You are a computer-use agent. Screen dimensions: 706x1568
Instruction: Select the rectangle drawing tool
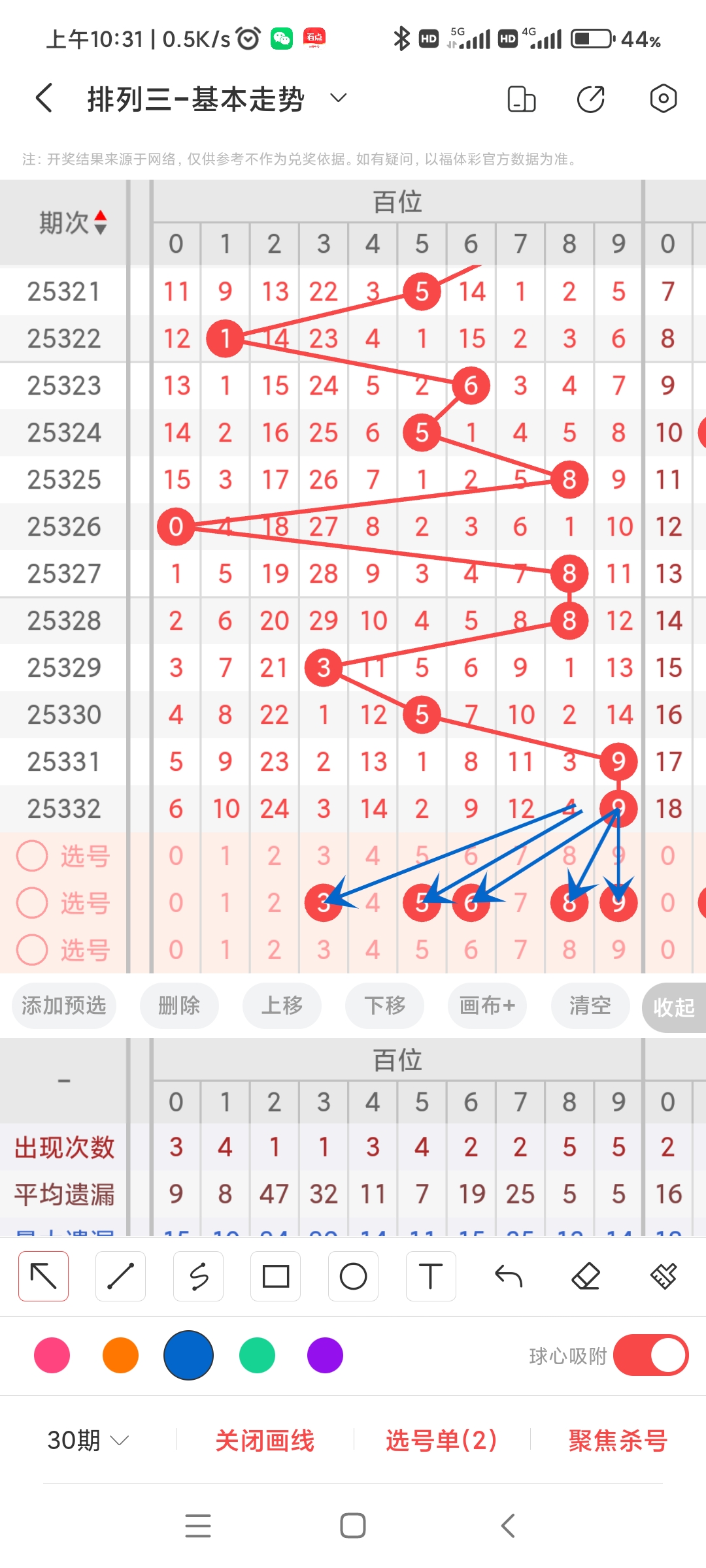coord(275,1275)
